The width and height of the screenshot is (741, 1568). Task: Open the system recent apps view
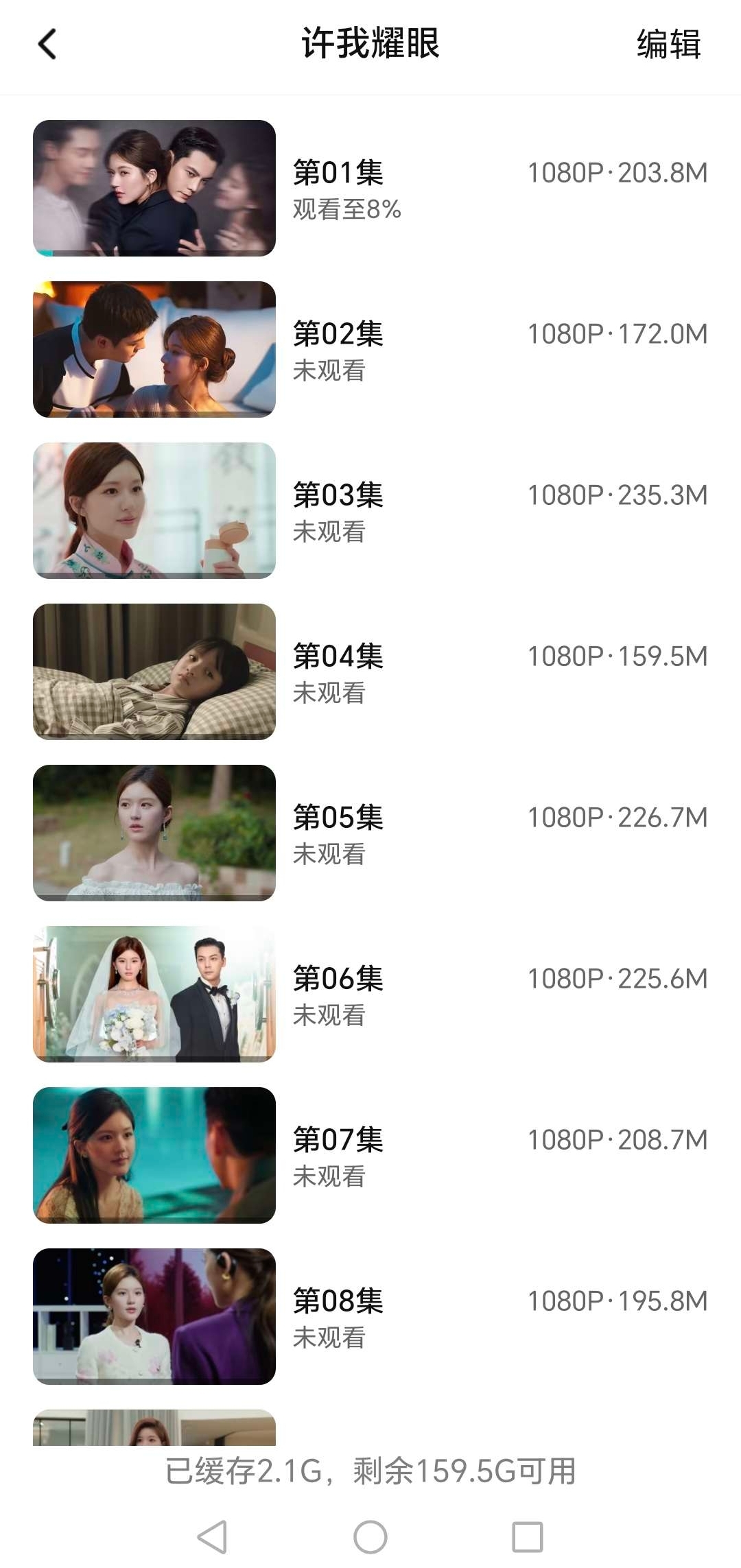tap(527, 1536)
